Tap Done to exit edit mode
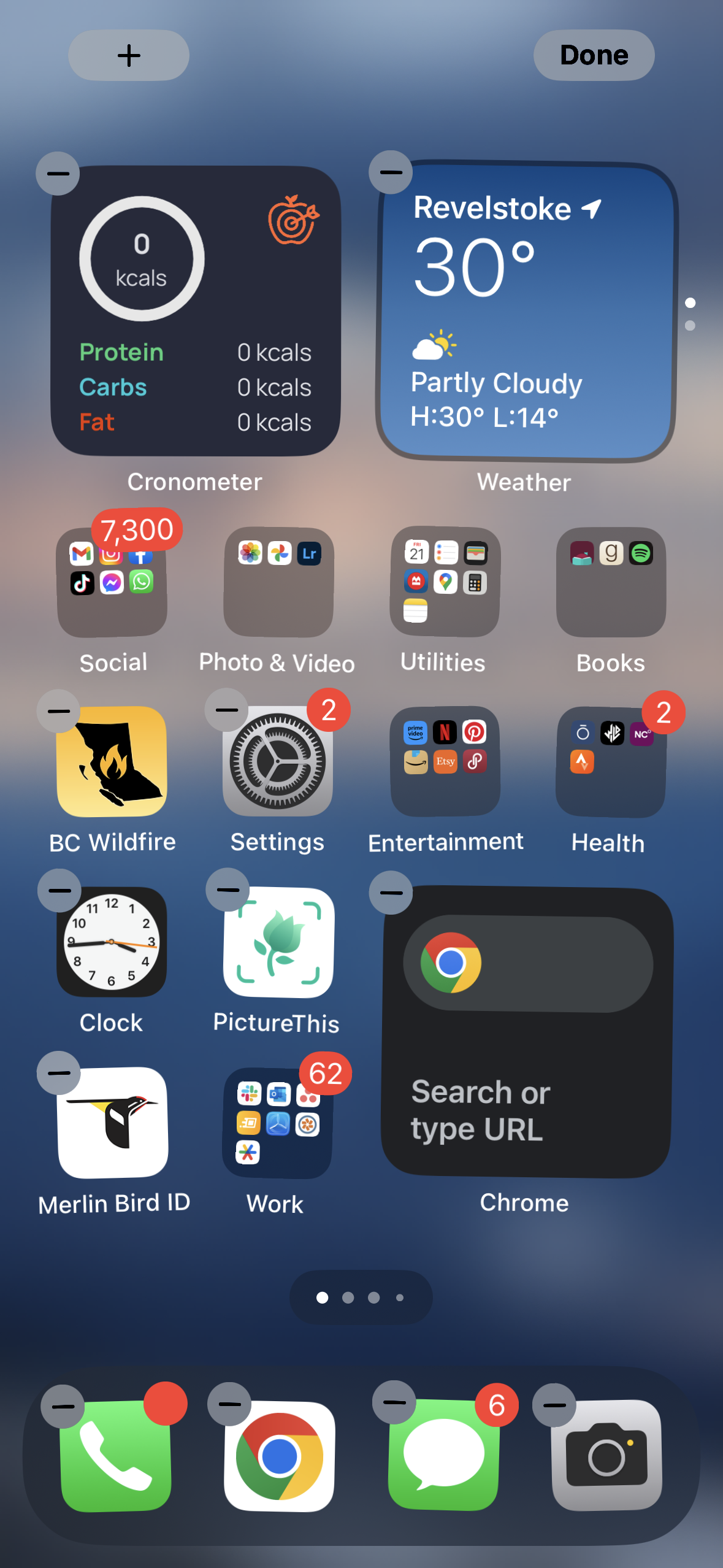This screenshot has height=1568, width=723. [593, 55]
